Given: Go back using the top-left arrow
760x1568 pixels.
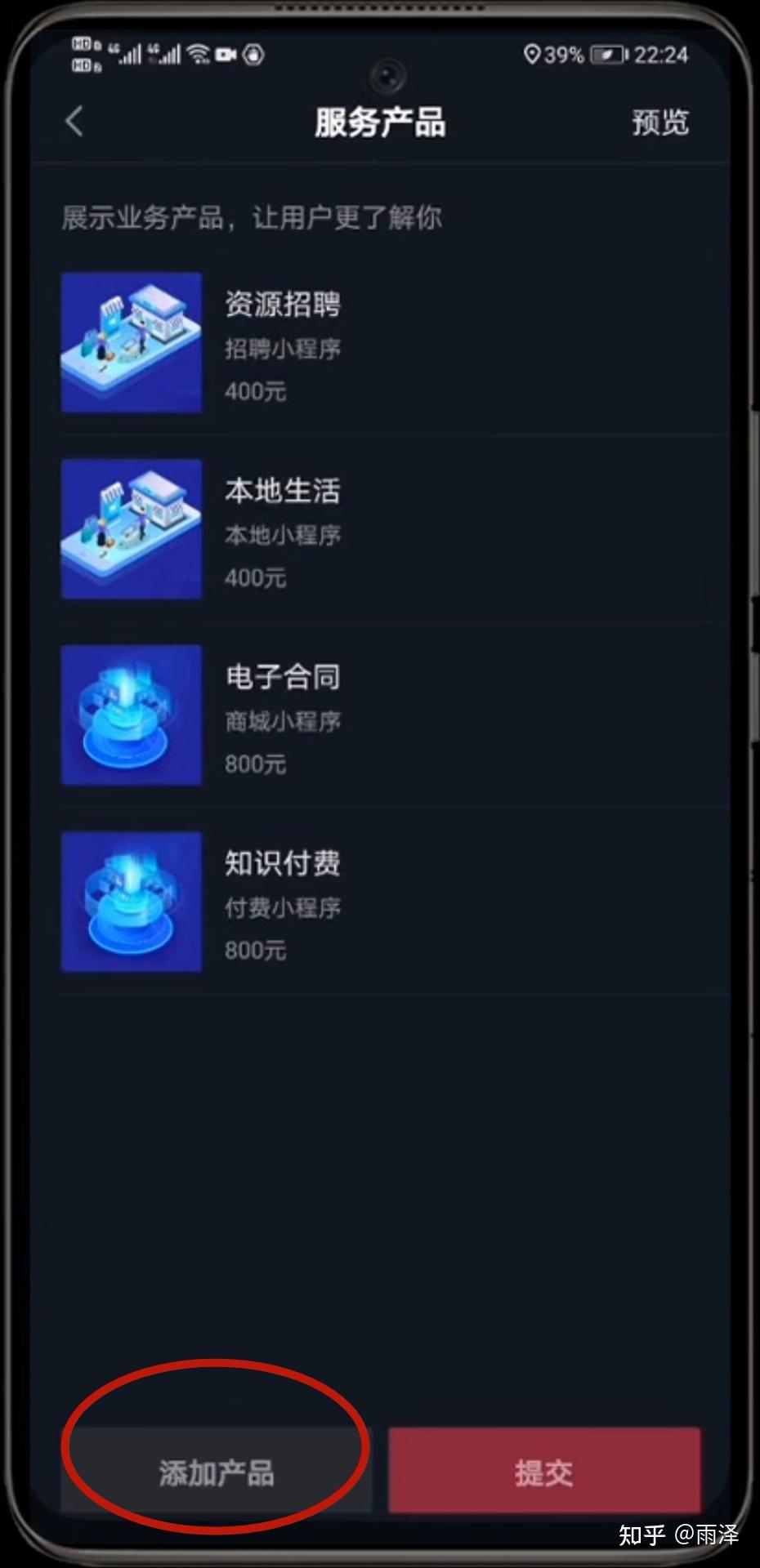Looking at the screenshot, I should point(74,122).
